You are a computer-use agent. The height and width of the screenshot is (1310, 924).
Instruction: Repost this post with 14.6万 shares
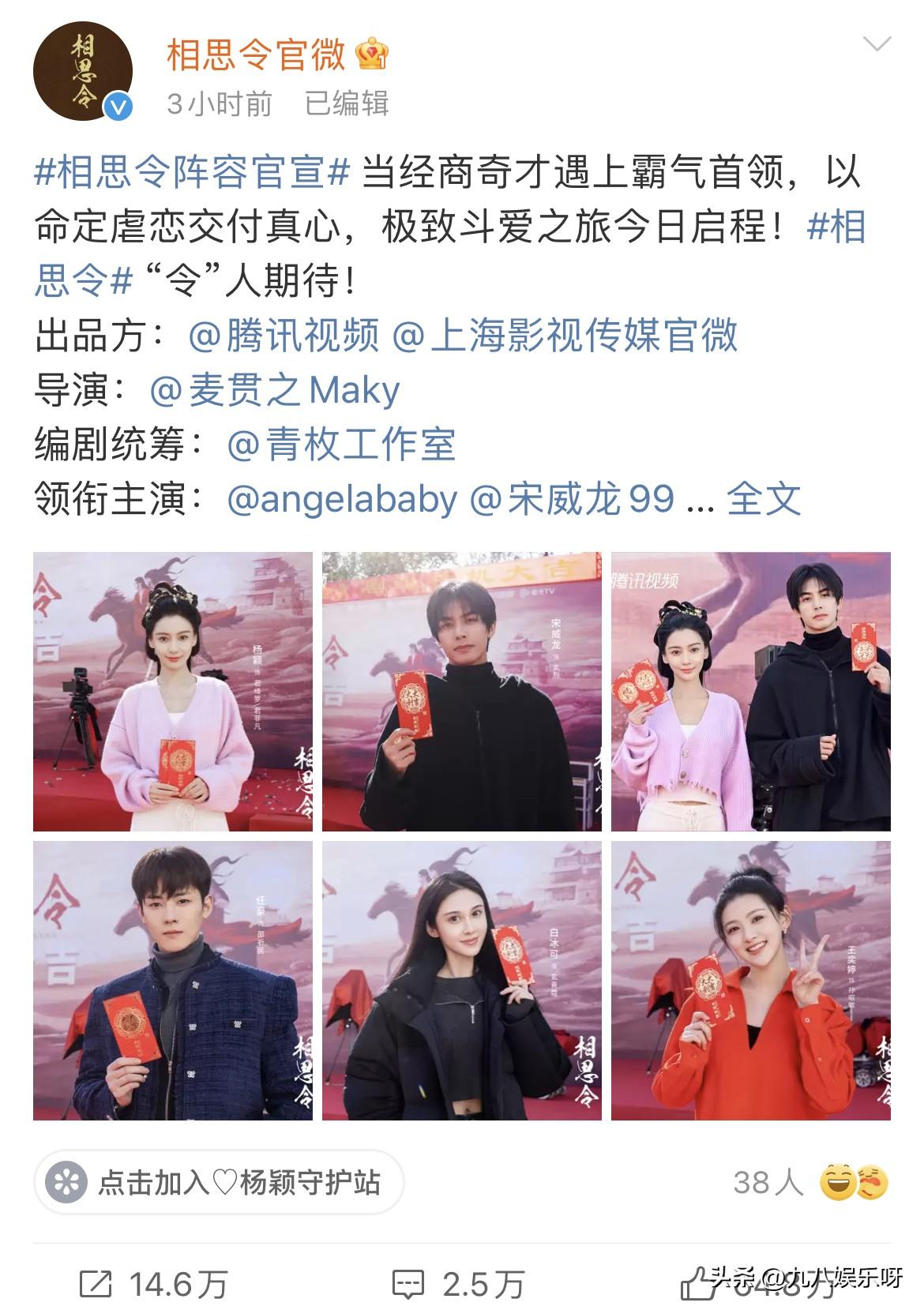(x=154, y=1285)
